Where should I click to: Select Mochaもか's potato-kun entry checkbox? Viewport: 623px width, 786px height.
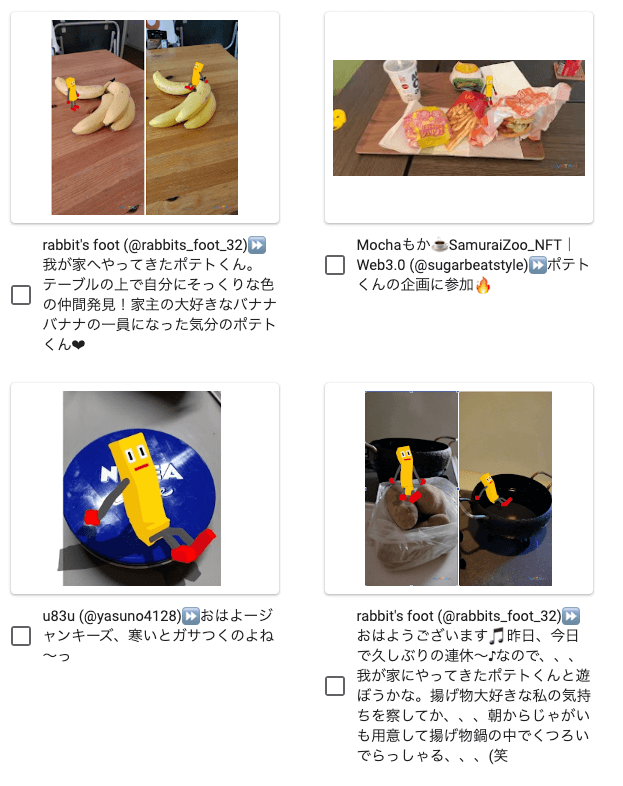click(x=335, y=265)
